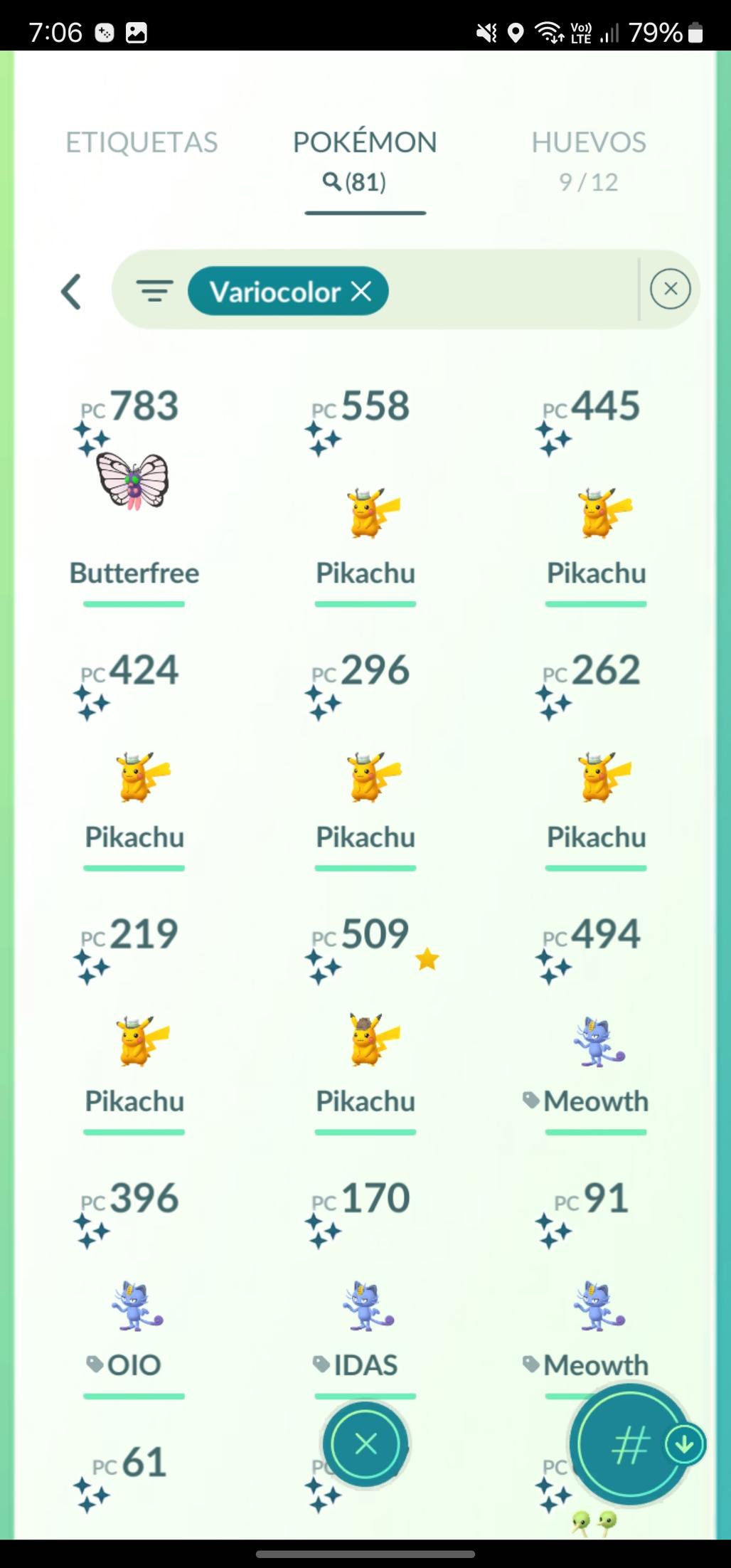Select Pikachu with PC 296

pos(365,775)
